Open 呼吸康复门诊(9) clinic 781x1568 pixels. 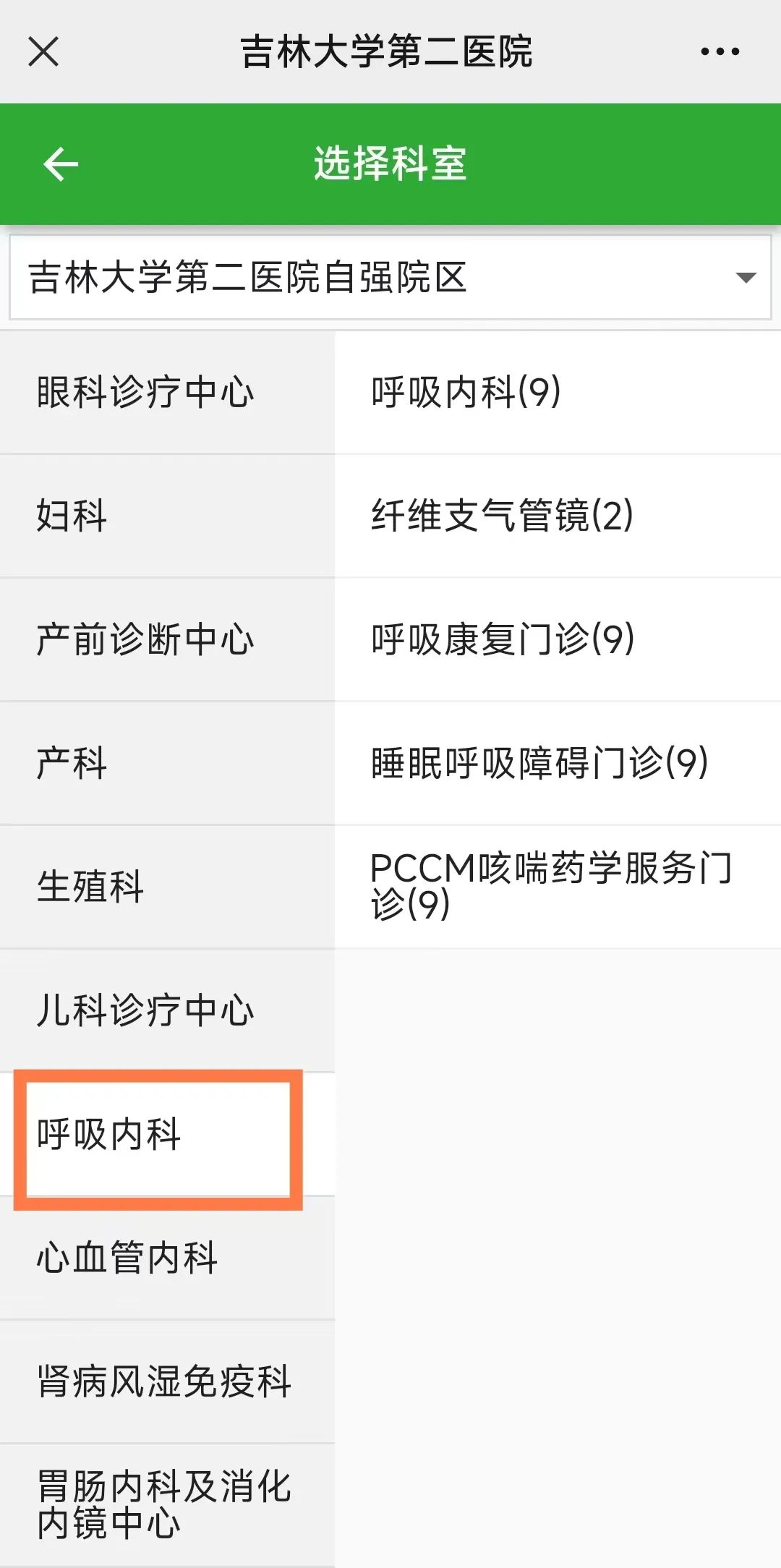(557, 639)
